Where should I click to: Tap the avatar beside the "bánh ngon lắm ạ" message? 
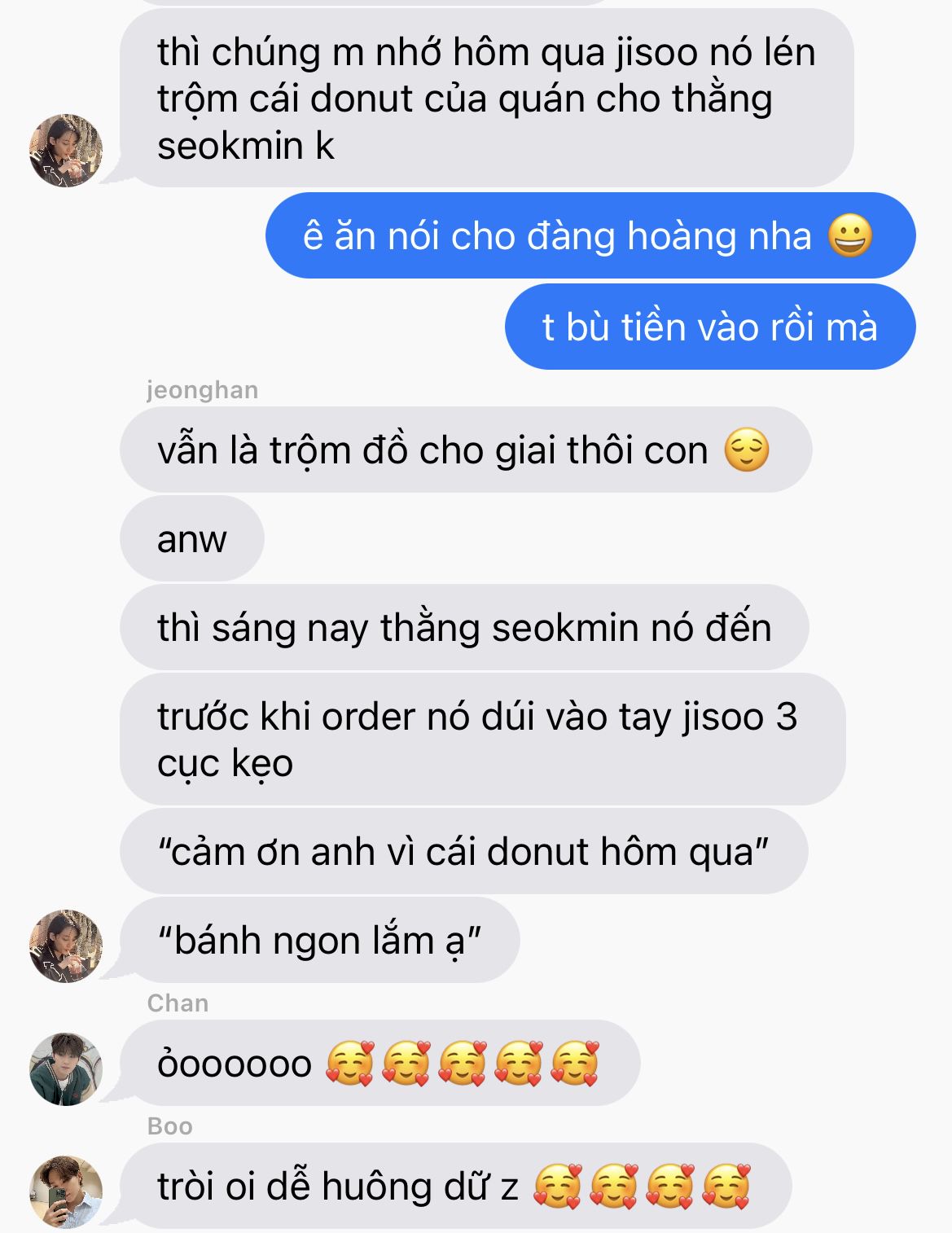(x=66, y=946)
